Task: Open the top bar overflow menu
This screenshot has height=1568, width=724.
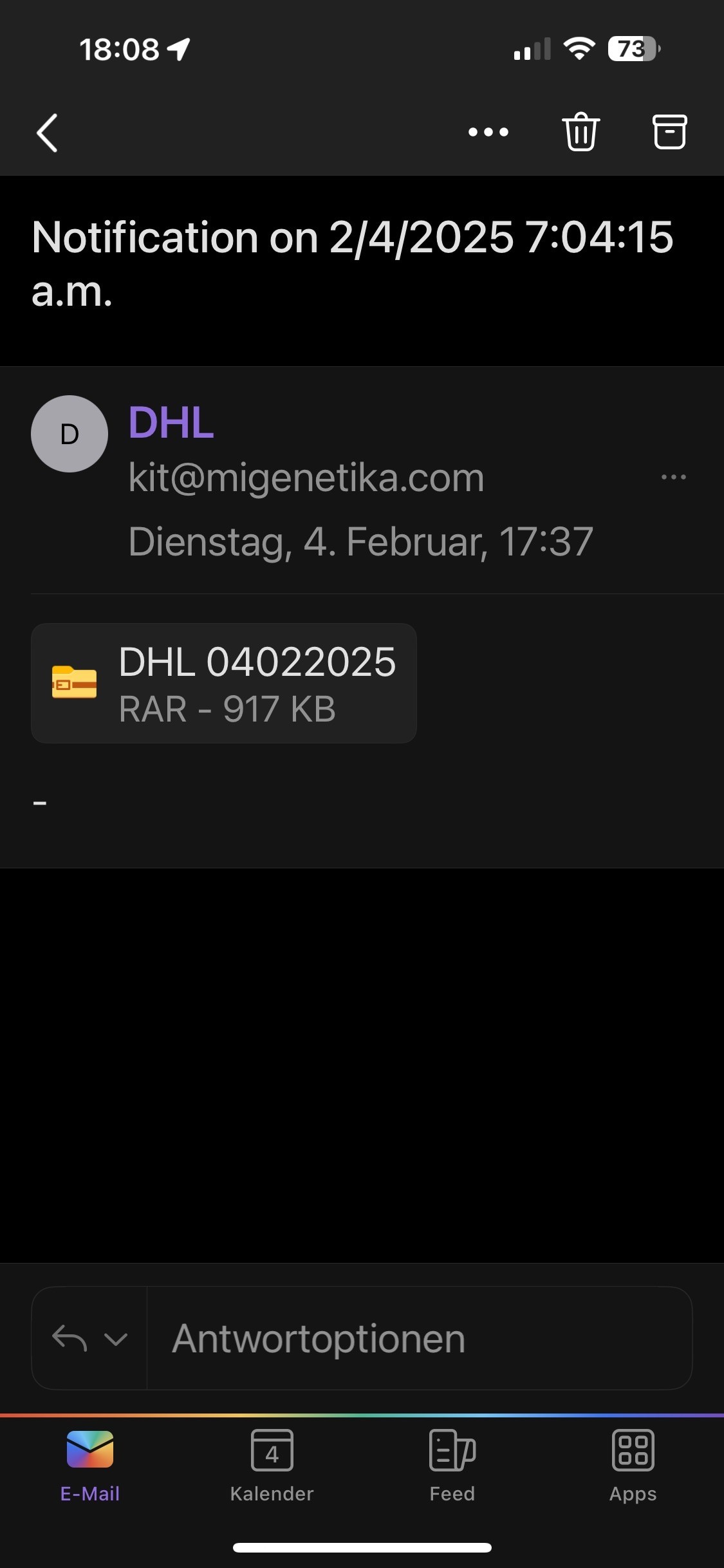Action: tap(488, 132)
